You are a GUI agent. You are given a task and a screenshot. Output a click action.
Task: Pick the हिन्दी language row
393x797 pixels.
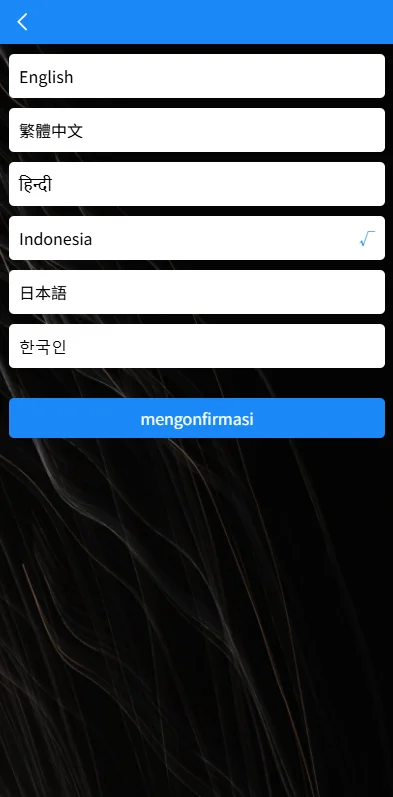click(x=197, y=184)
